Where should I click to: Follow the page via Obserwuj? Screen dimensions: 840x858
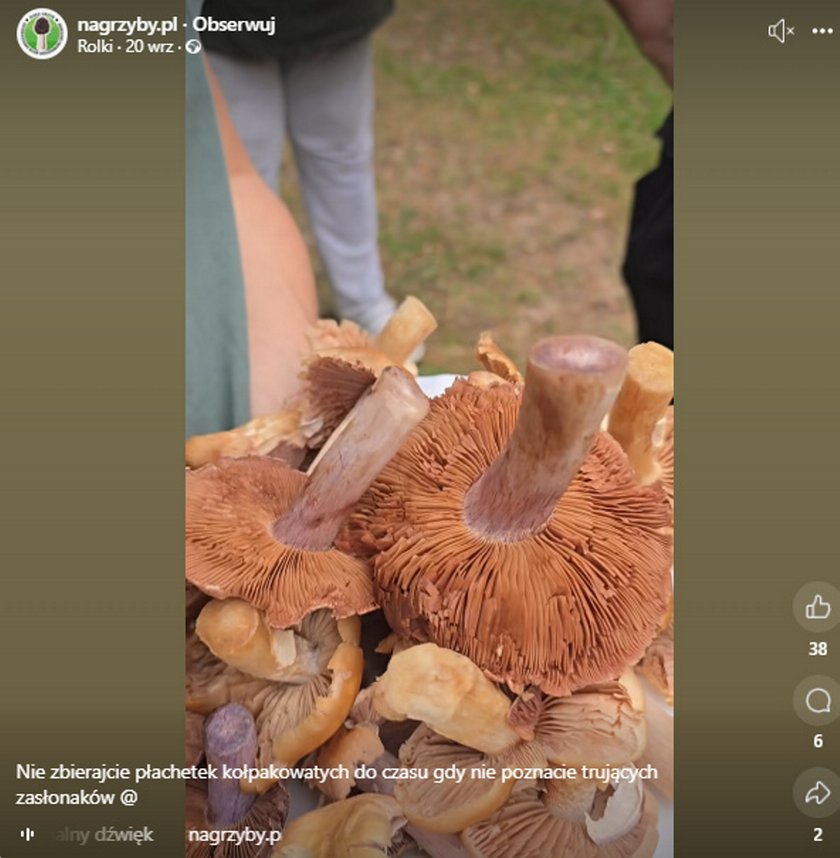[234, 24]
